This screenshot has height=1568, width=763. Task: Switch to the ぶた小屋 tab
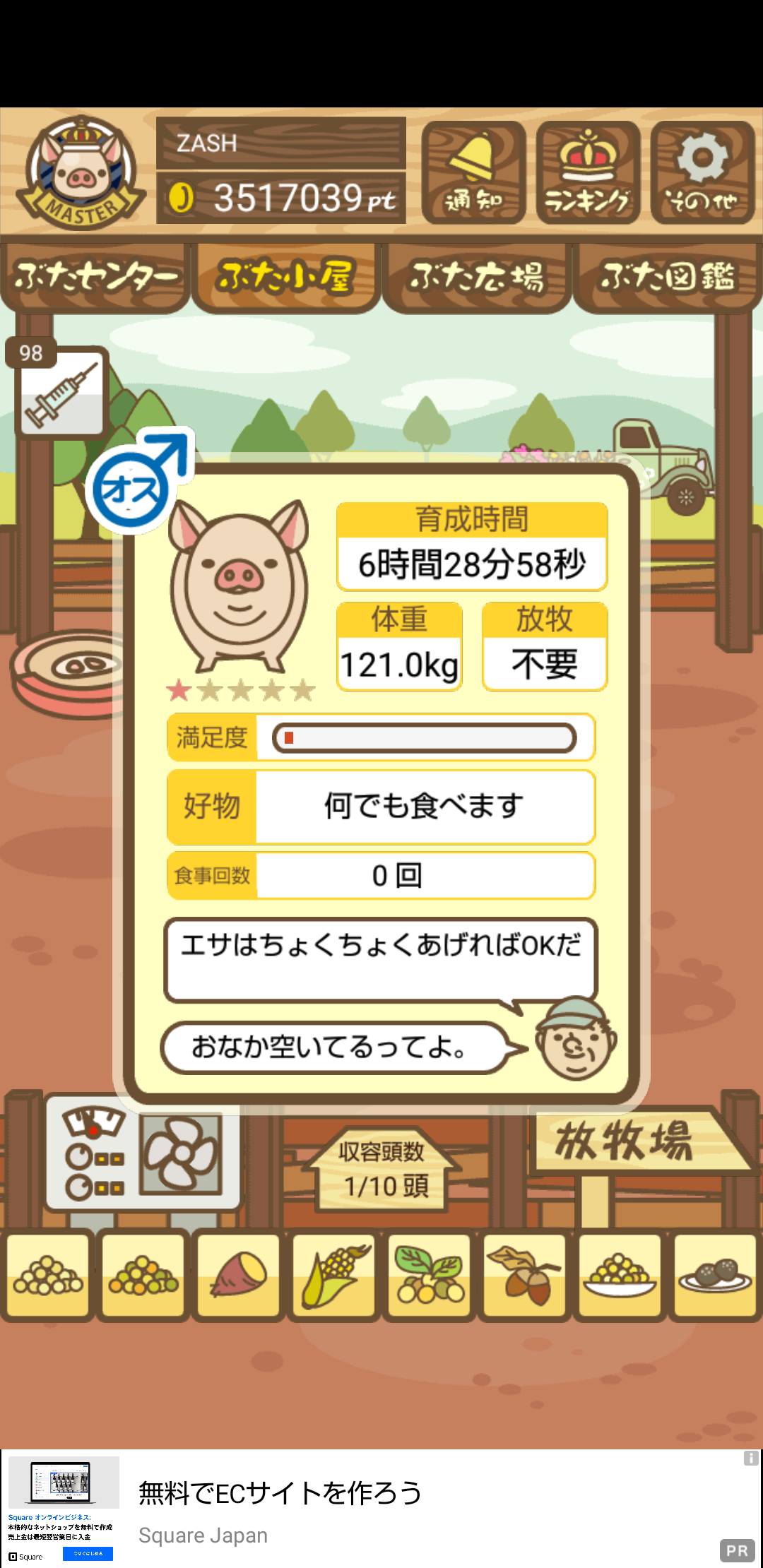pos(285,277)
